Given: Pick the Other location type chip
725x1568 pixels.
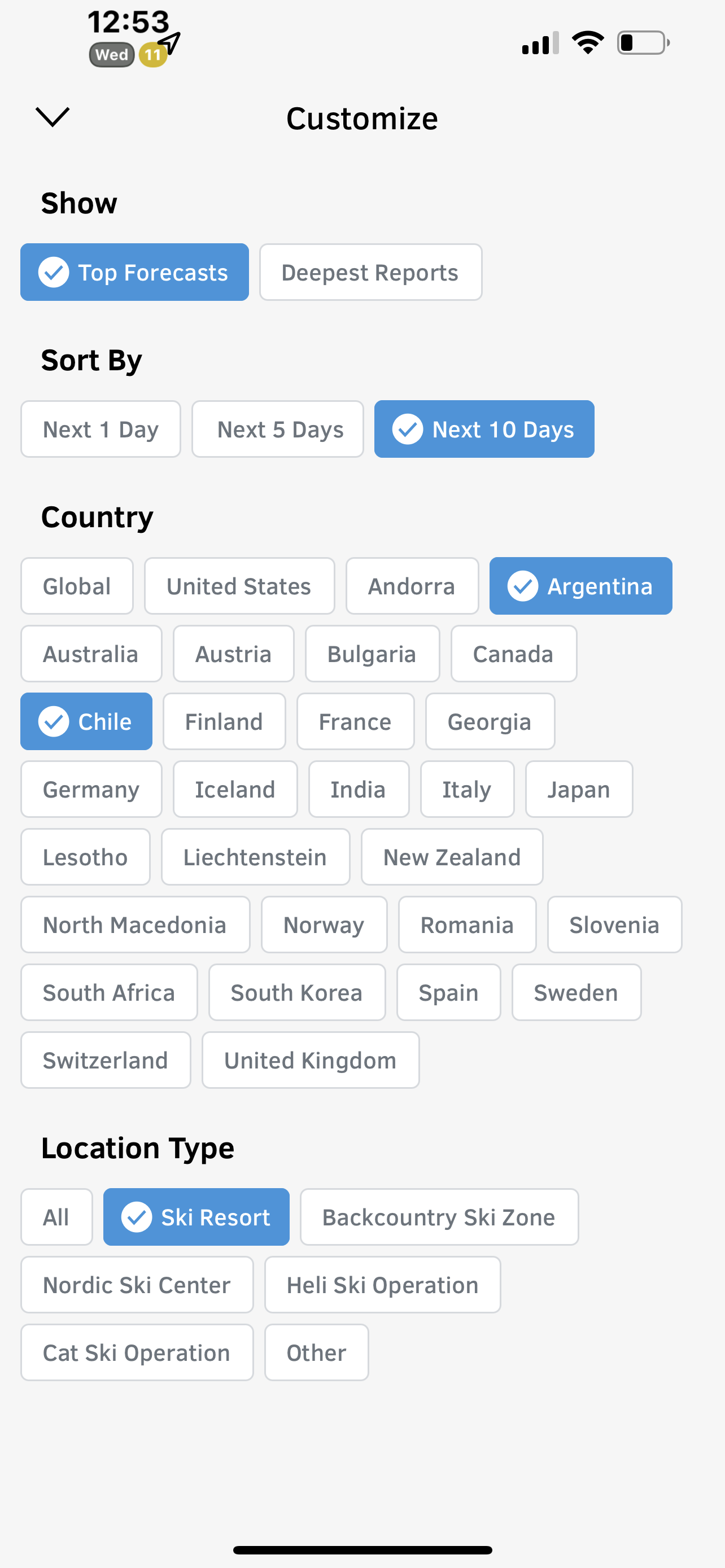Looking at the screenshot, I should [317, 1352].
